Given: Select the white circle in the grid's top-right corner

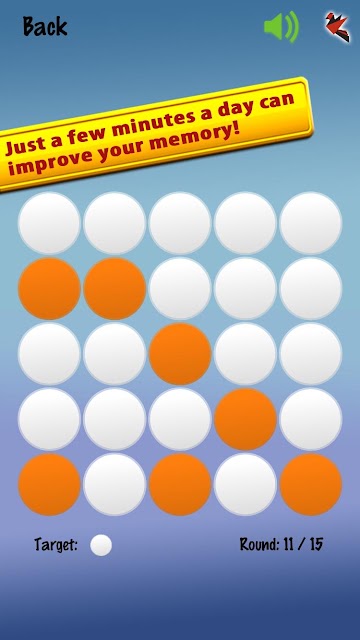Looking at the screenshot, I should pos(311,223).
